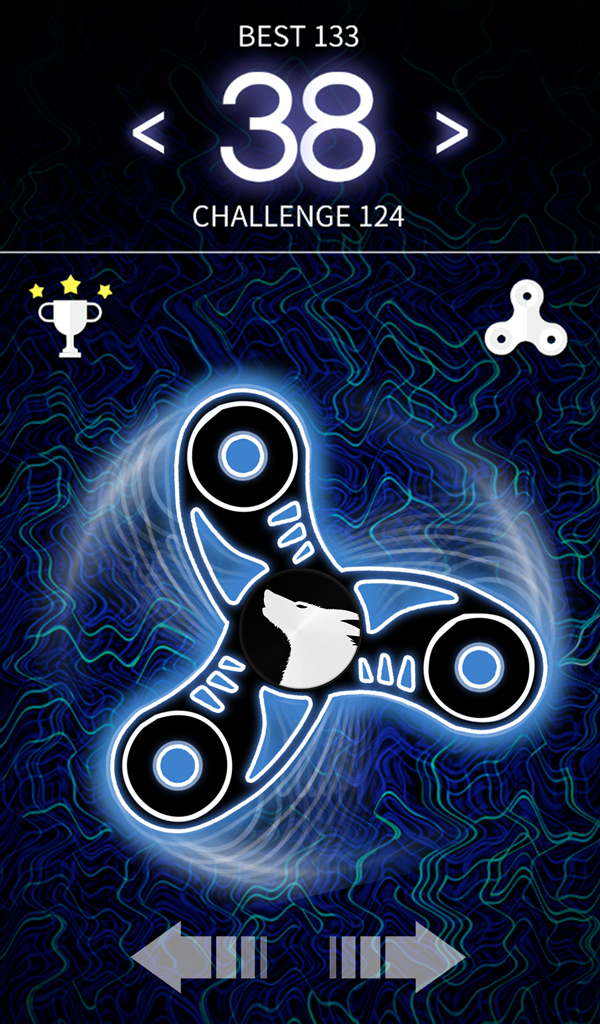Spin left with the left arrow

tap(199, 957)
